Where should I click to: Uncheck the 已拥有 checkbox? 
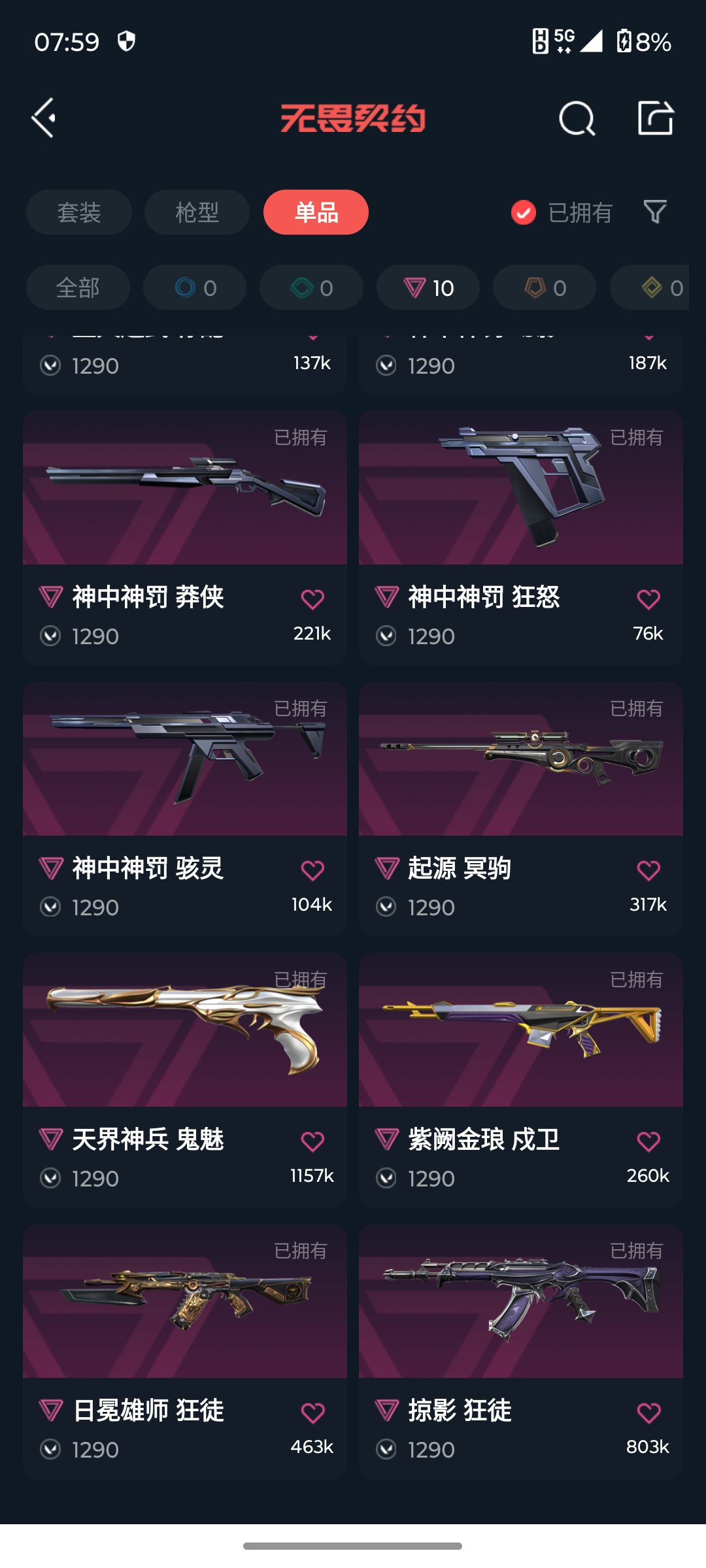tap(524, 212)
